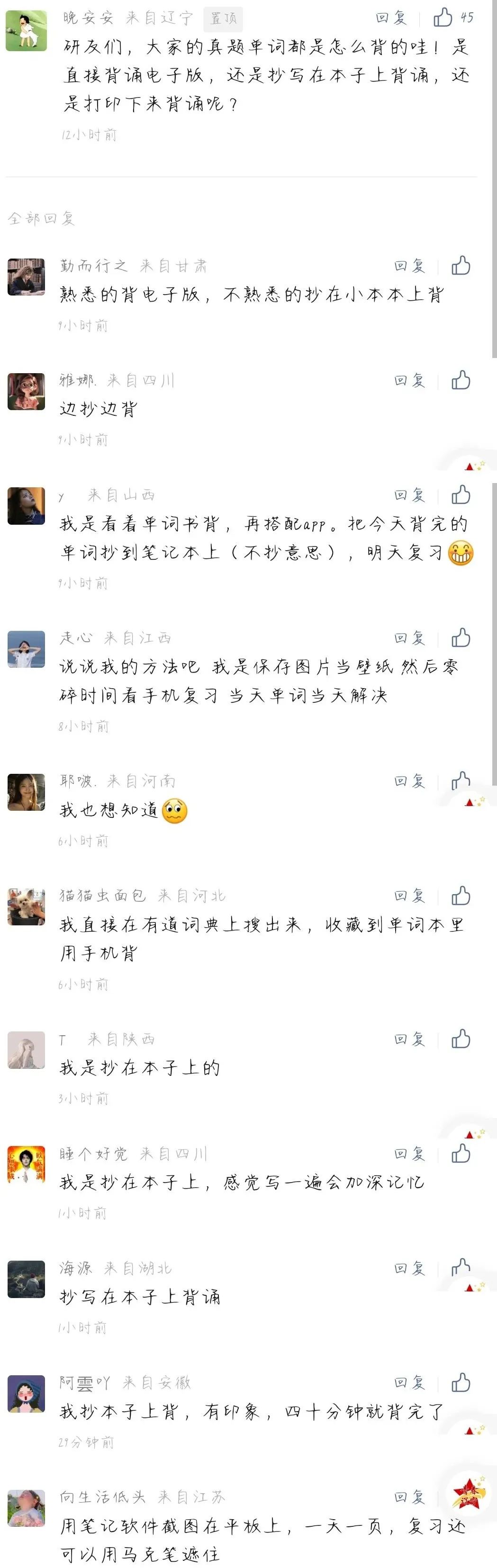Reply to 耶啵's comment
This screenshot has height=1568, width=497.
[409, 781]
